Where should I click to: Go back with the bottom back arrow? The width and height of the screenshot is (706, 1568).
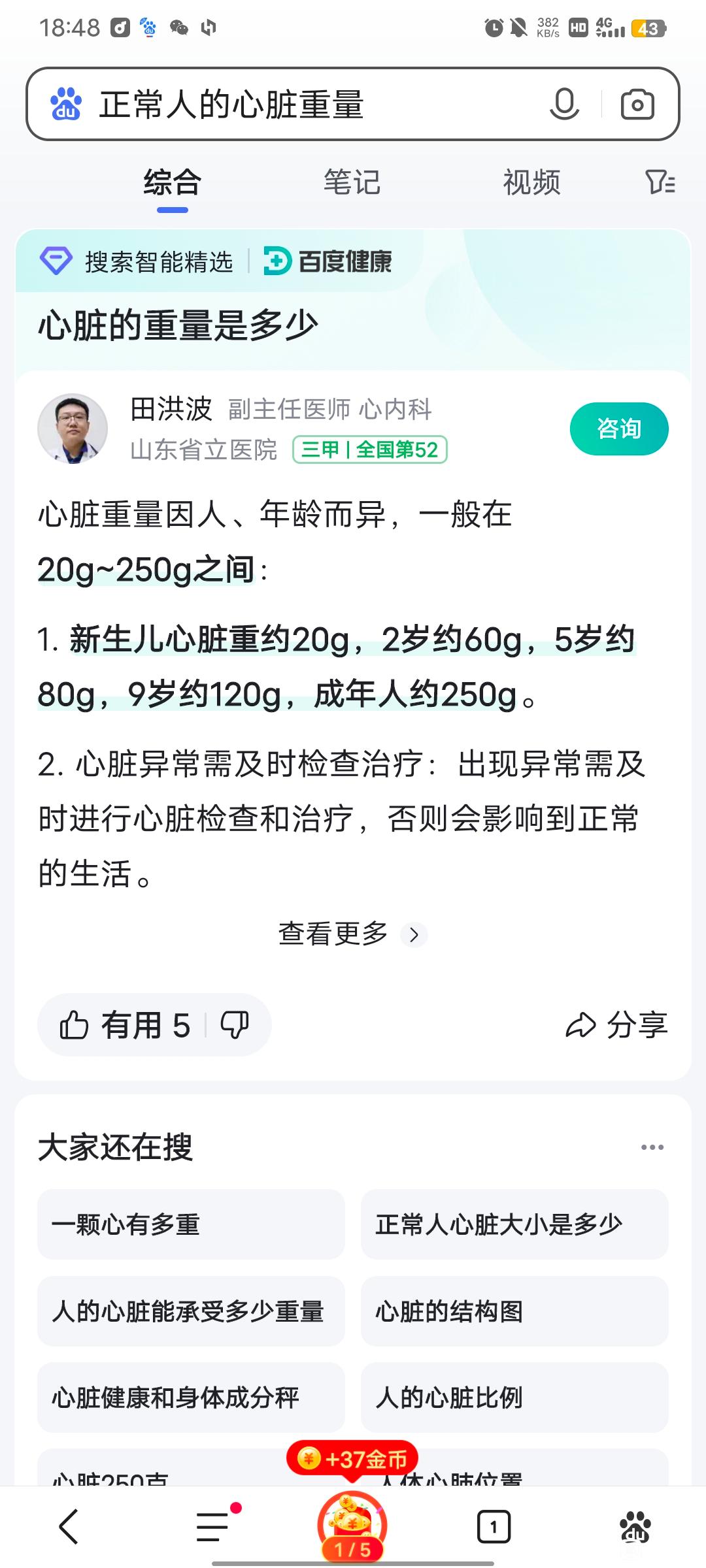click(x=69, y=1526)
